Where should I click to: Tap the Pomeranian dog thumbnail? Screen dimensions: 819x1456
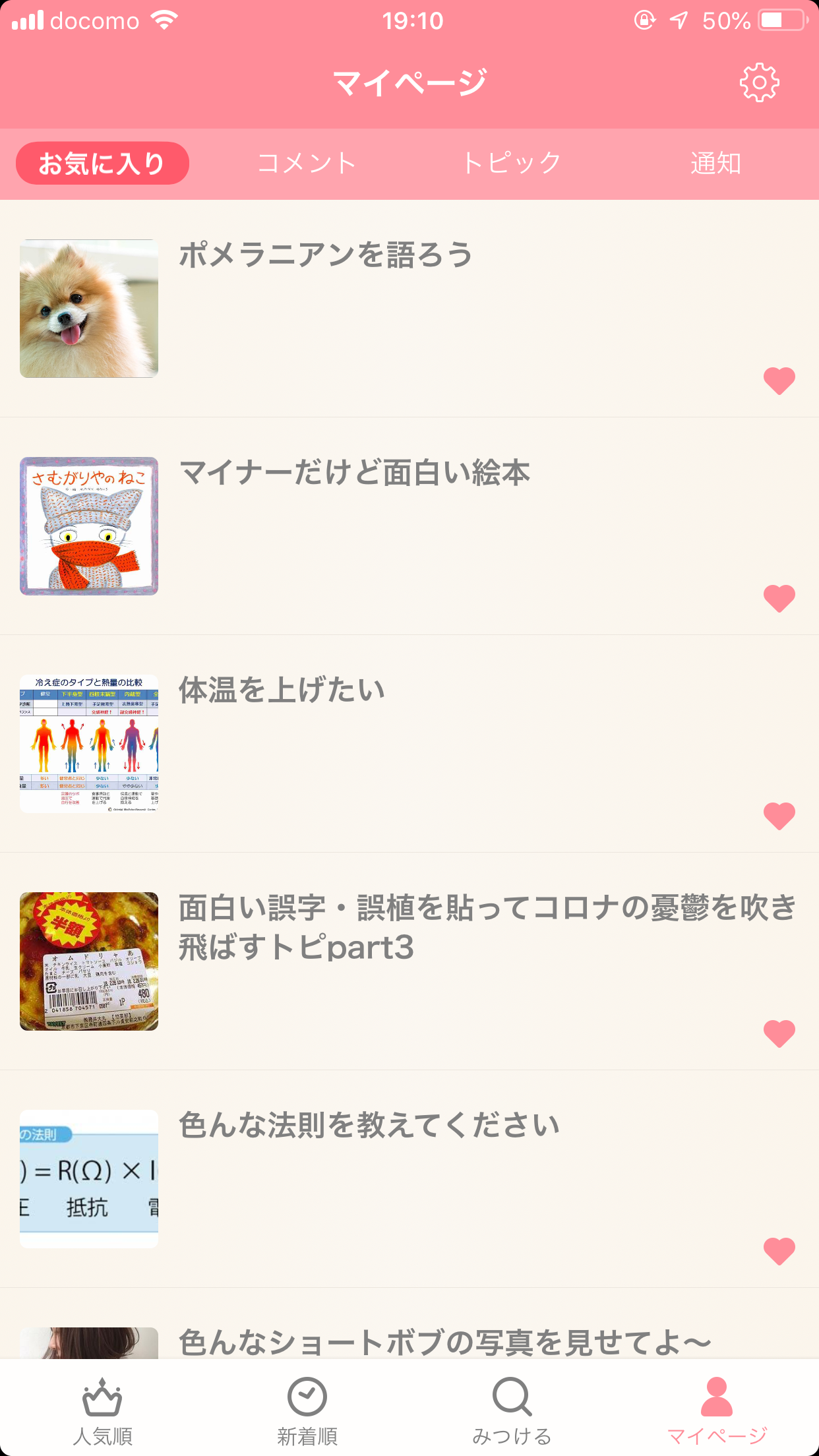(x=89, y=307)
